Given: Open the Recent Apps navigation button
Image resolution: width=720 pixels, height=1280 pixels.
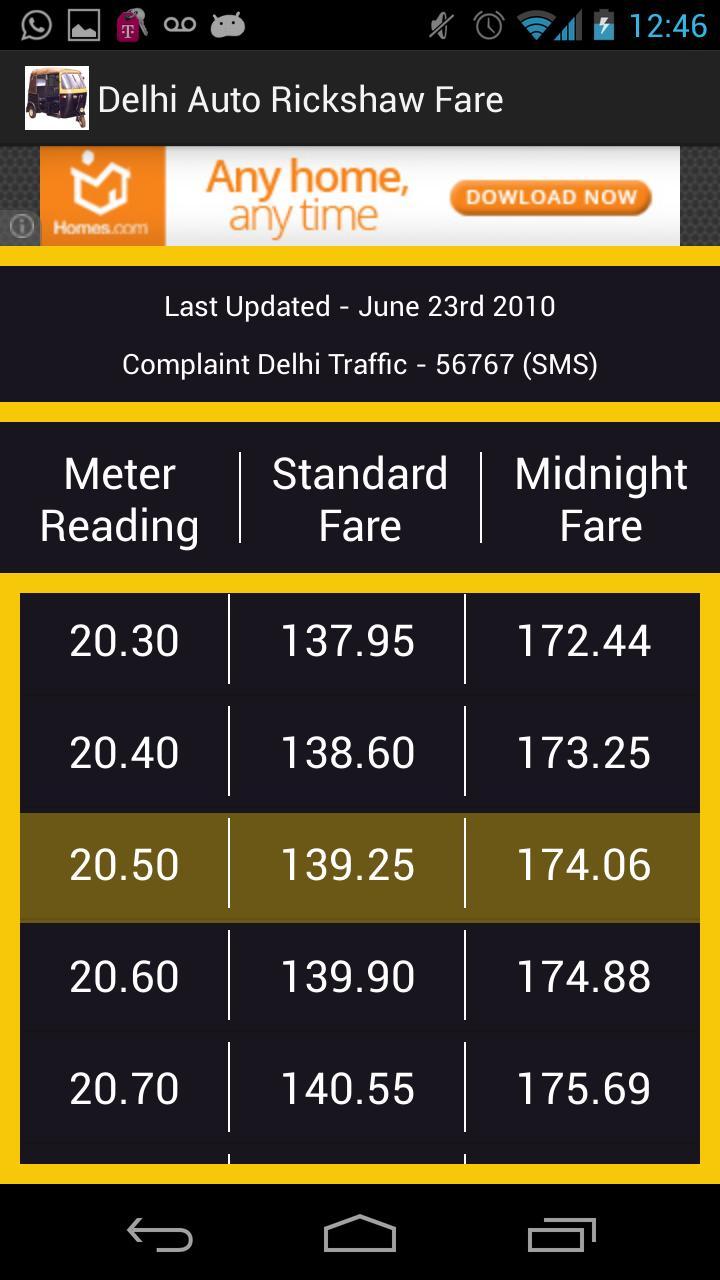Looking at the screenshot, I should point(560,1236).
